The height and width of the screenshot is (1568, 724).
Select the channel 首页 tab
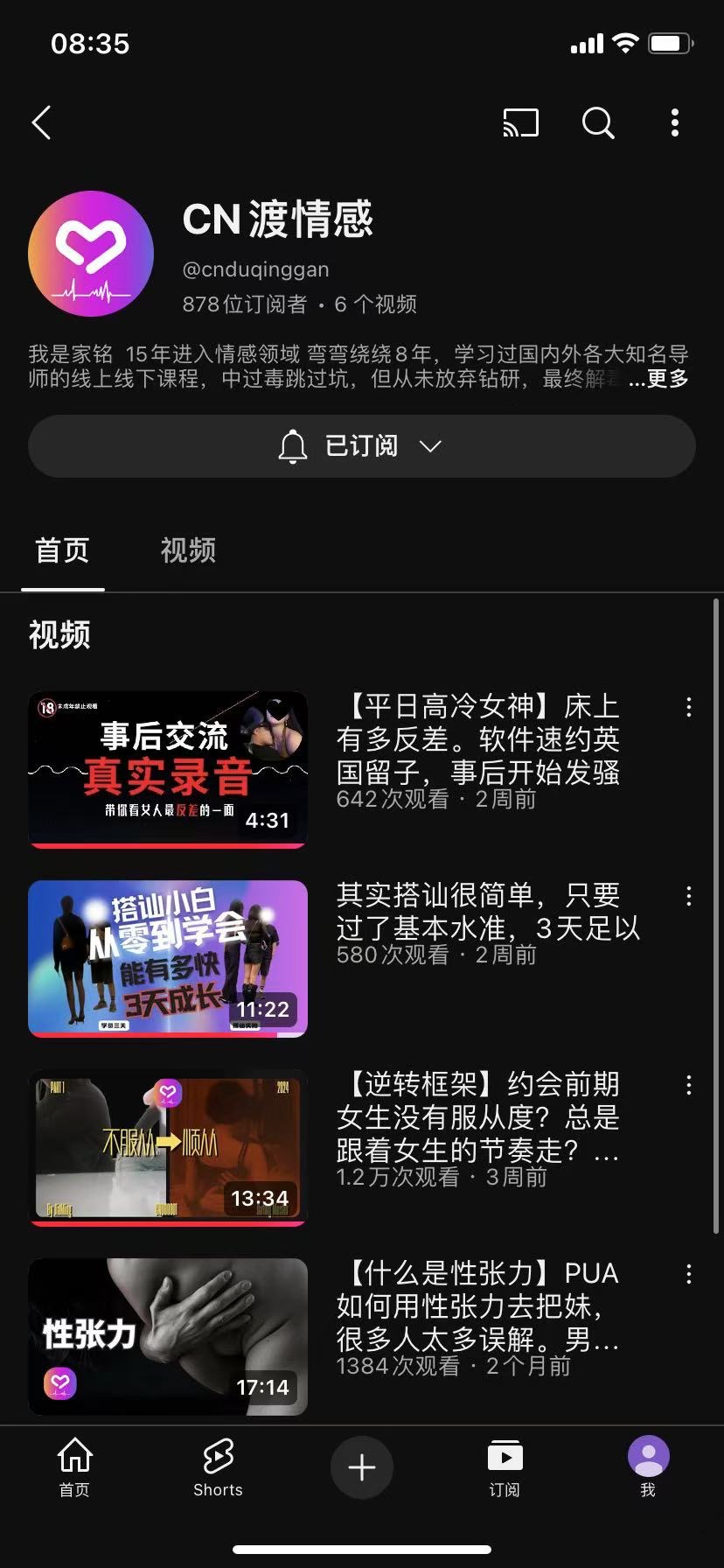coord(62,550)
